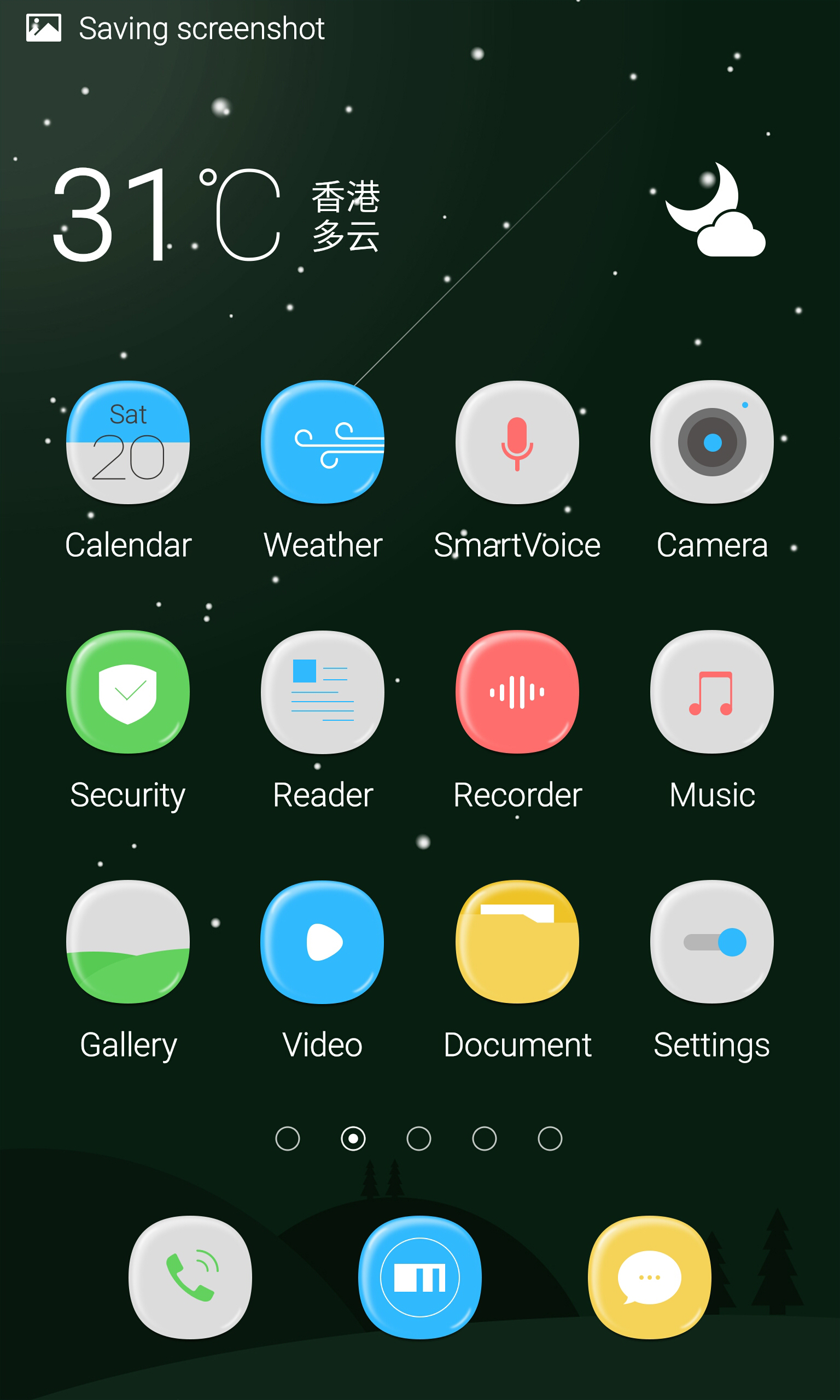Open the messaging app in the dock
This screenshot has height=1400, width=840.
coord(649,1277)
